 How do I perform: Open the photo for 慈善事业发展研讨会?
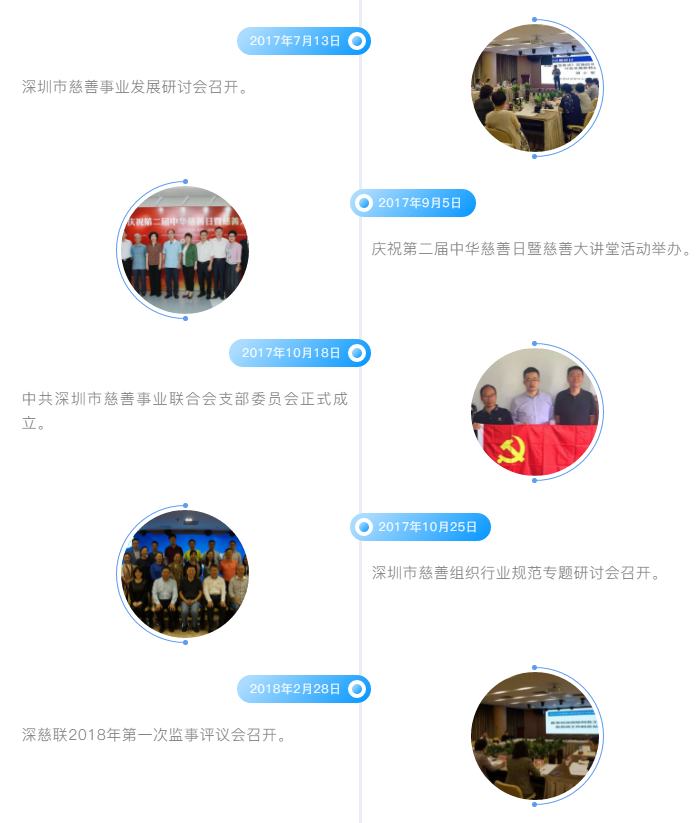535,88
